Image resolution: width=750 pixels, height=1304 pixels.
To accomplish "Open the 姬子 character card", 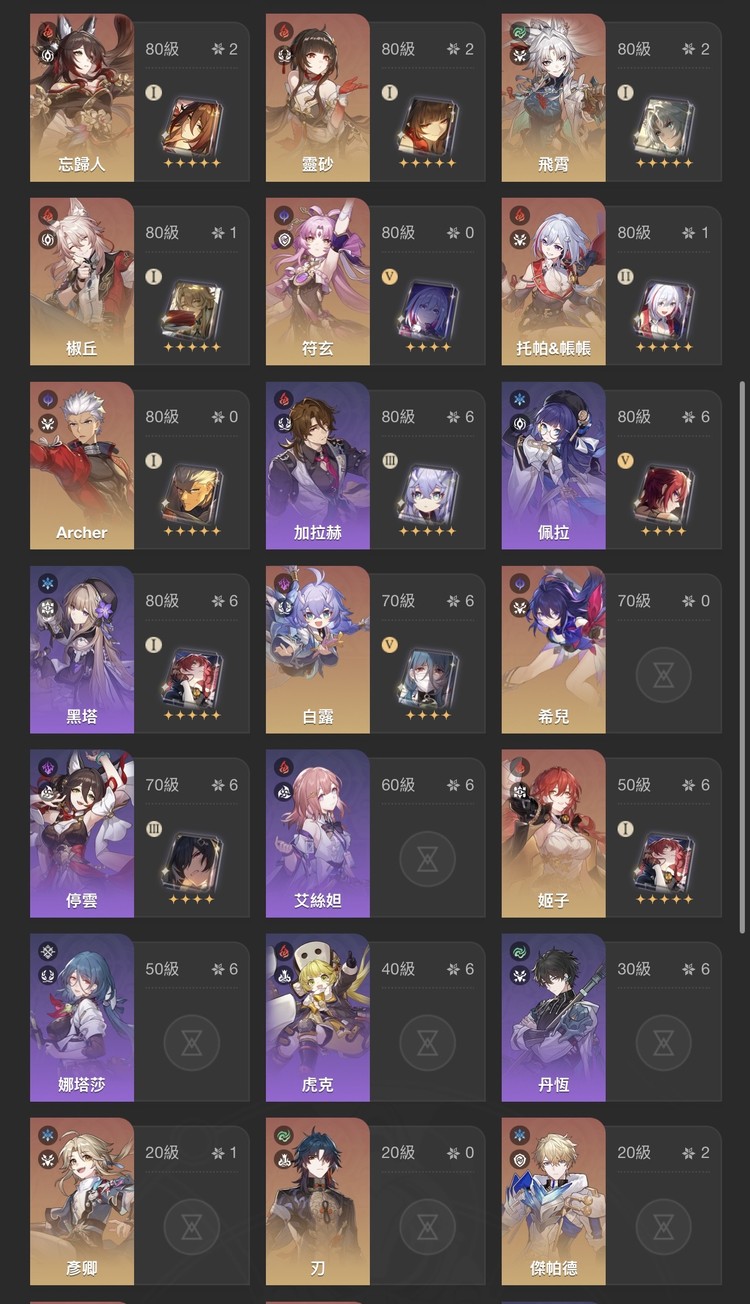I will [553, 834].
